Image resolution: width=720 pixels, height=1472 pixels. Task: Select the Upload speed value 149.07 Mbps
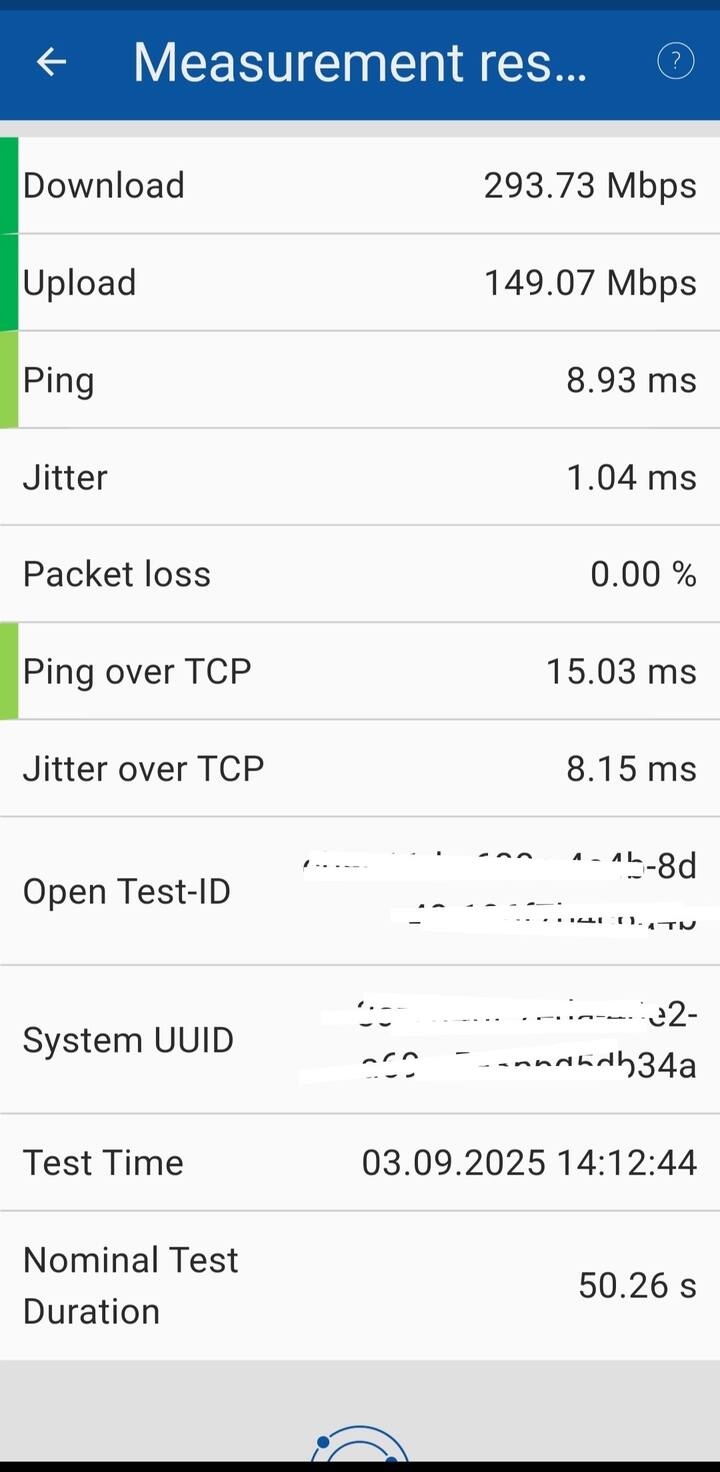click(x=590, y=282)
